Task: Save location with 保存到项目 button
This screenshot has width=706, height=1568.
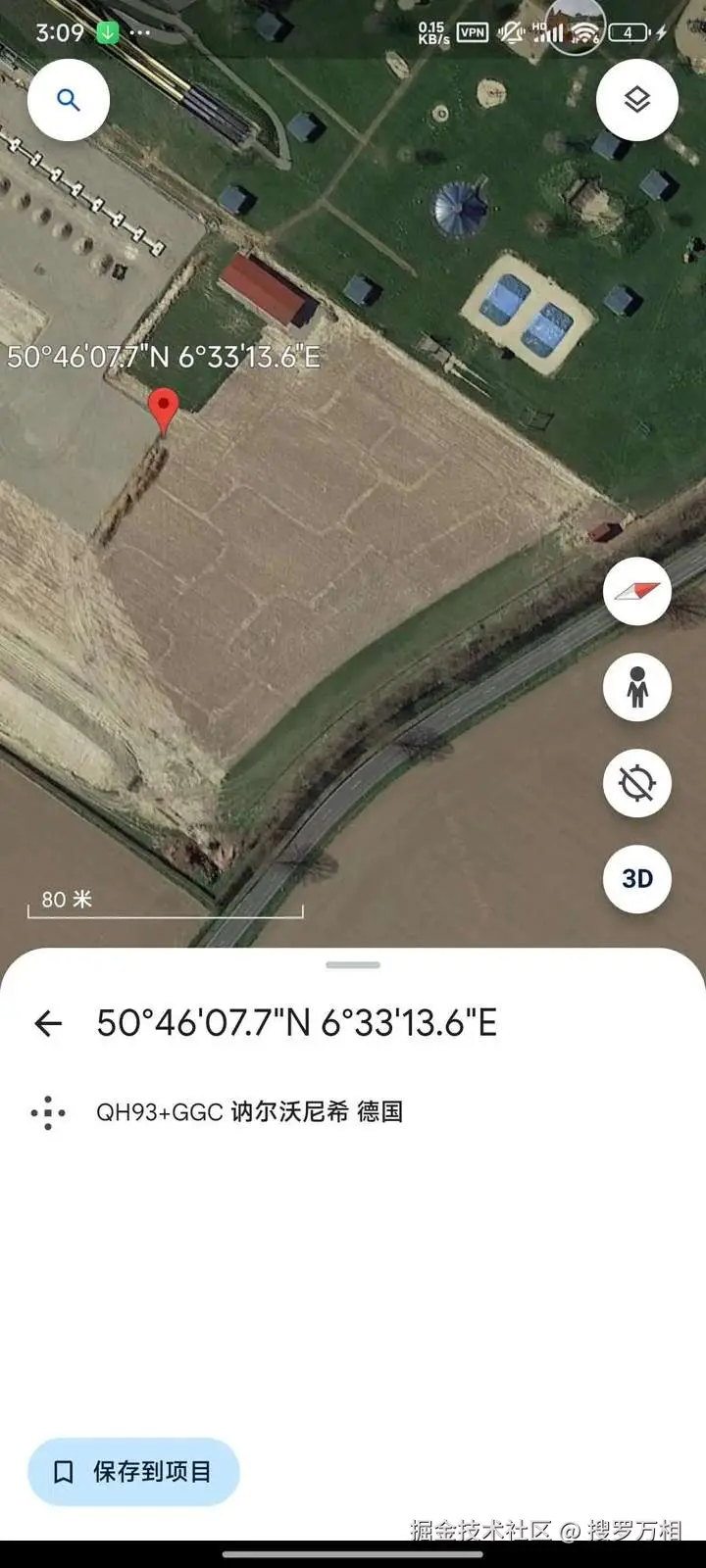Action: click(133, 1472)
